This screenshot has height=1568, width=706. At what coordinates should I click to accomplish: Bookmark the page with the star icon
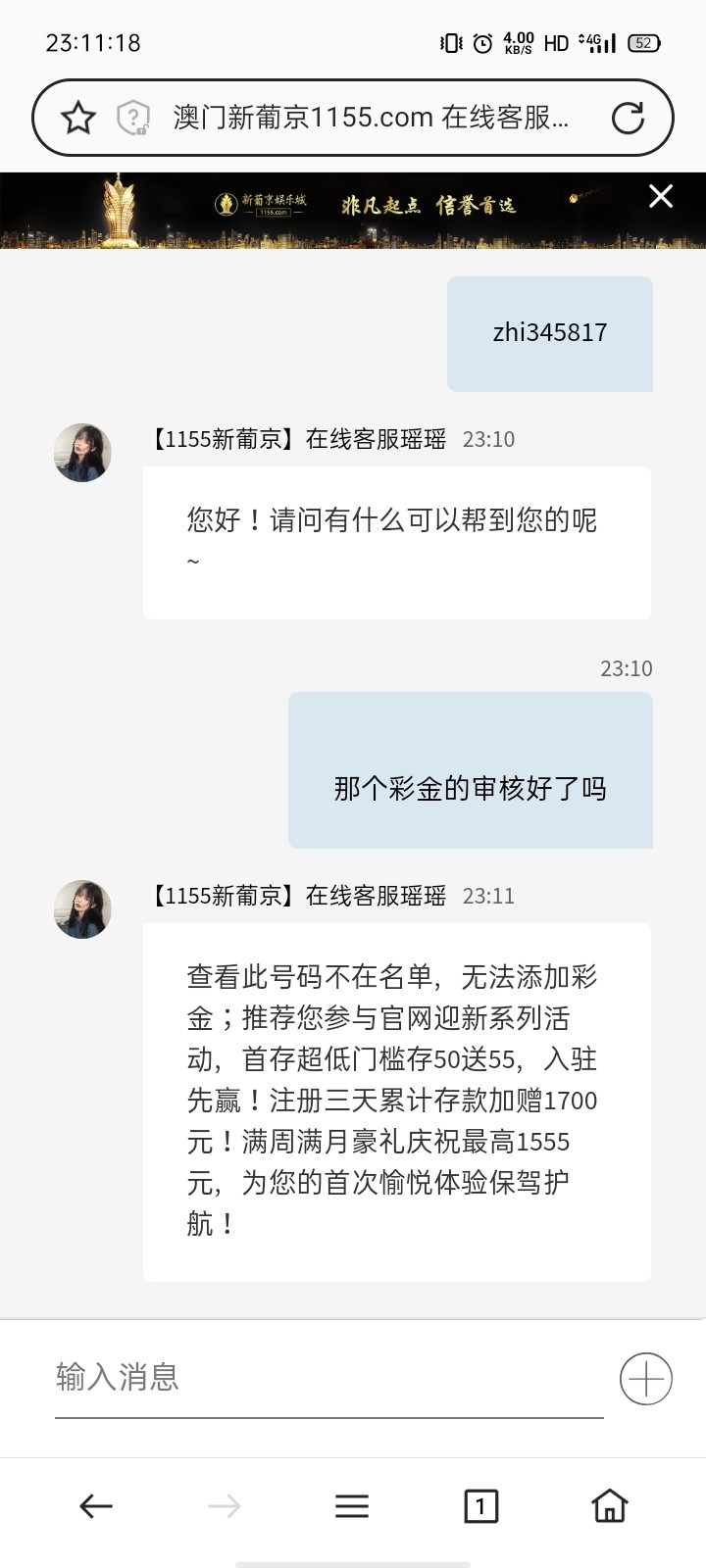click(78, 117)
